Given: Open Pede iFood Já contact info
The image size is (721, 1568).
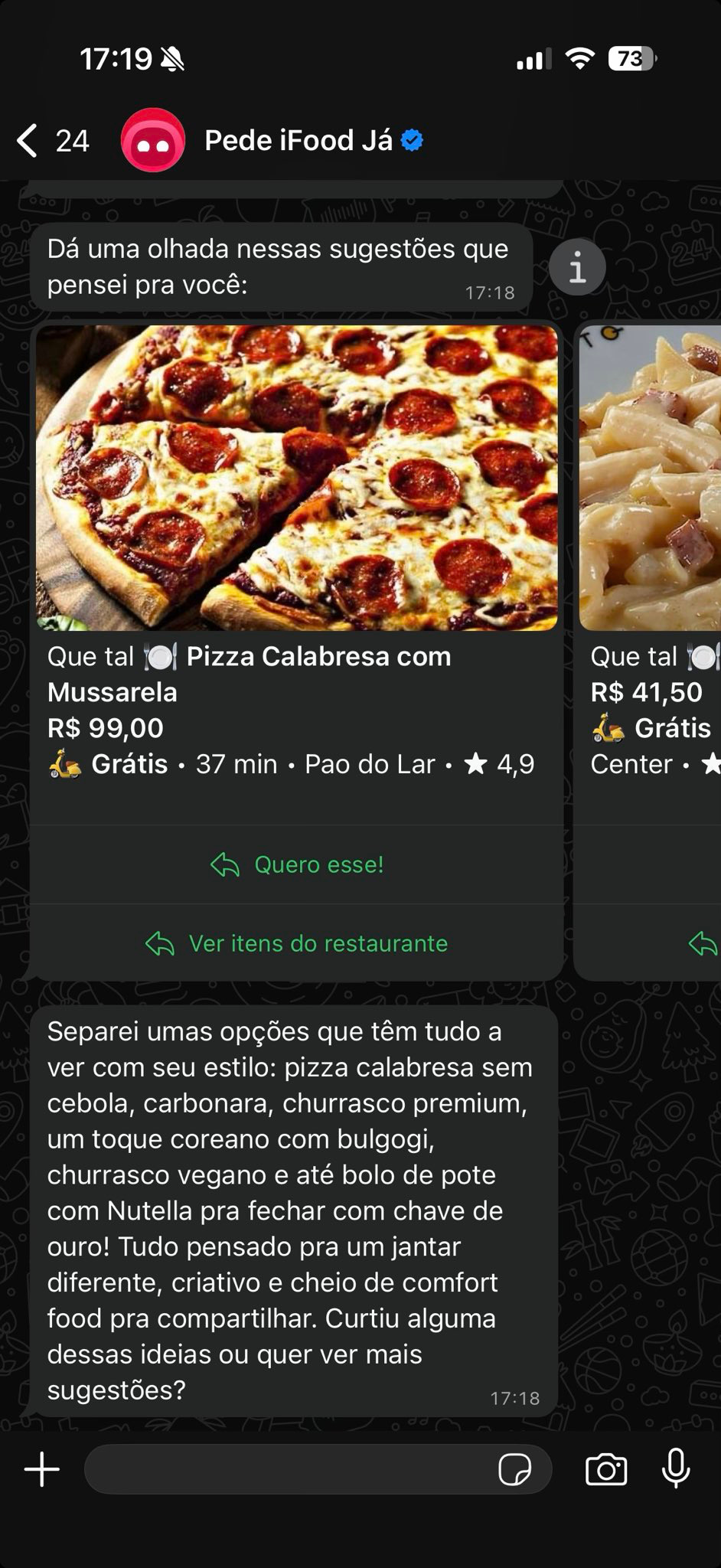Looking at the screenshot, I should (x=299, y=141).
